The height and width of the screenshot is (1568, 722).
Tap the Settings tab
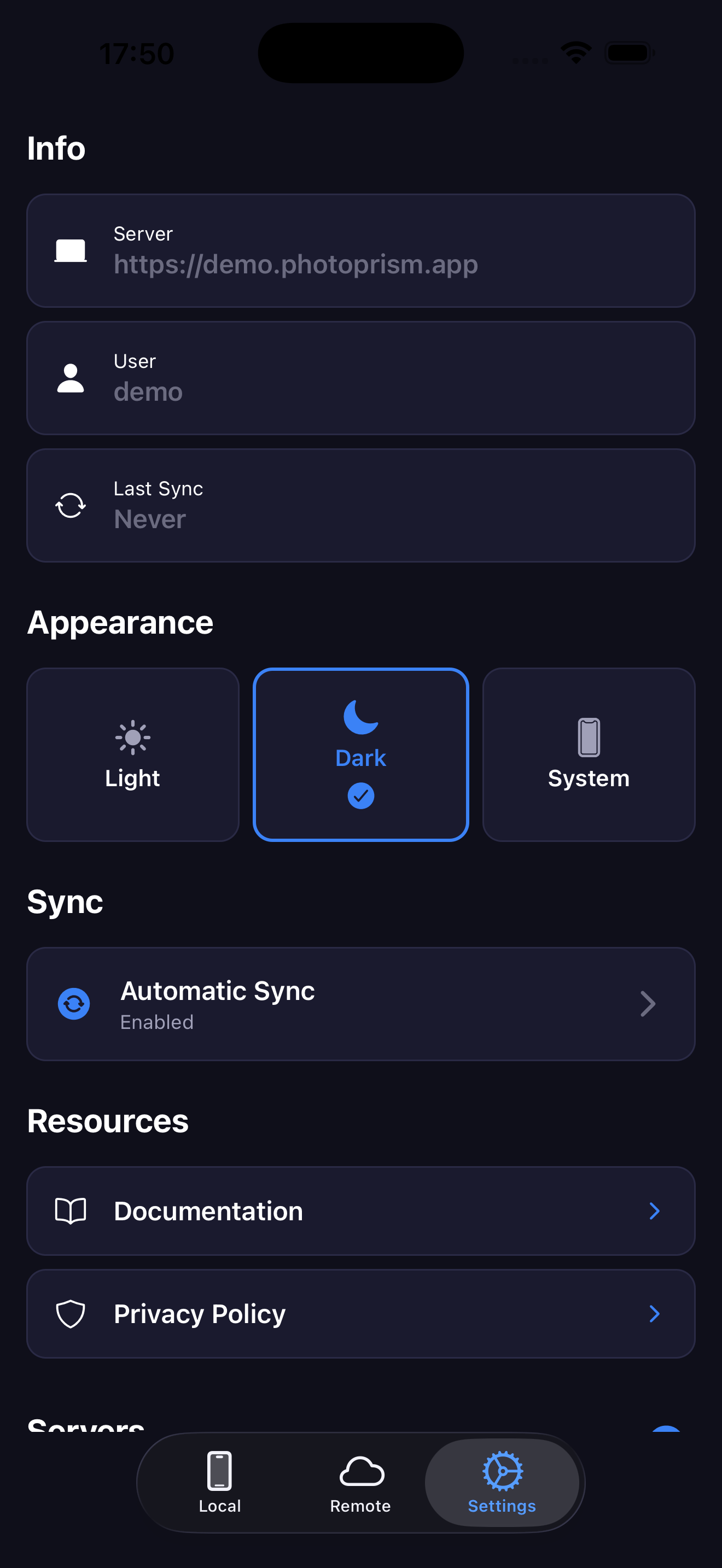click(502, 1483)
